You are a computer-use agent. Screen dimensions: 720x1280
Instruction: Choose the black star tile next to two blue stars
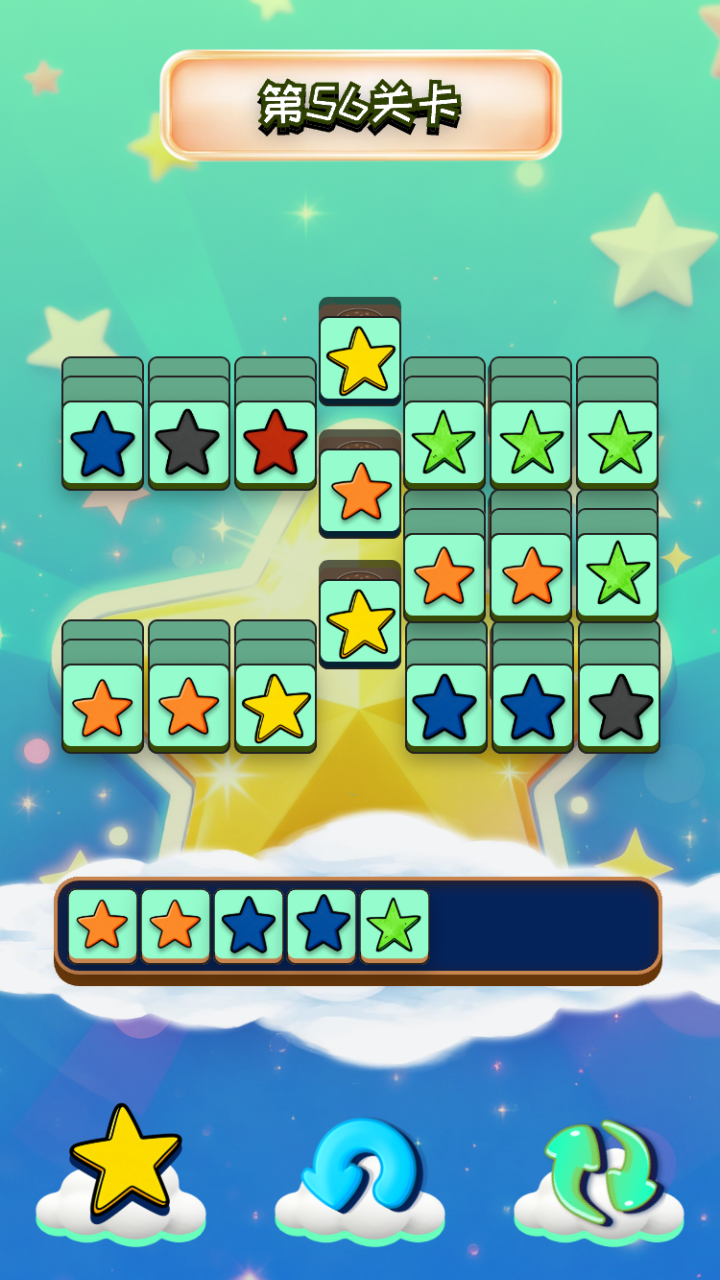click(x=618, y=706)
